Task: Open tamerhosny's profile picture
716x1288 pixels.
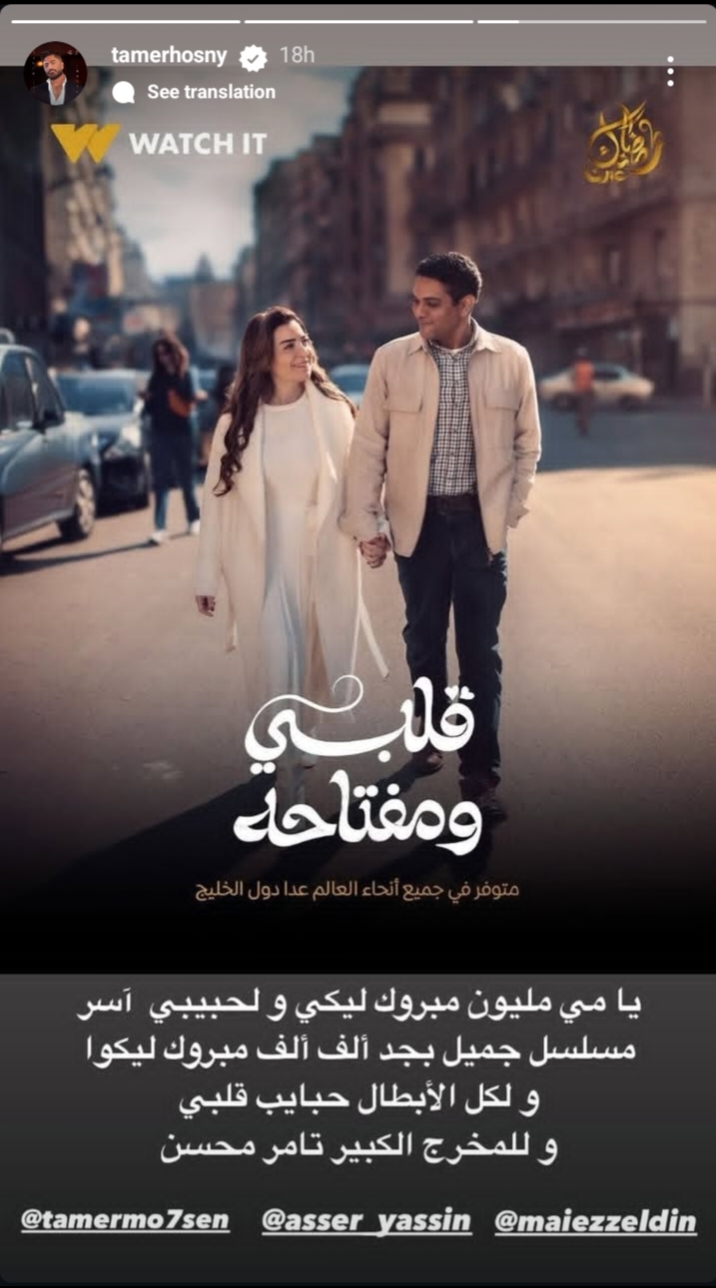Action: click(x=55, y=73)
